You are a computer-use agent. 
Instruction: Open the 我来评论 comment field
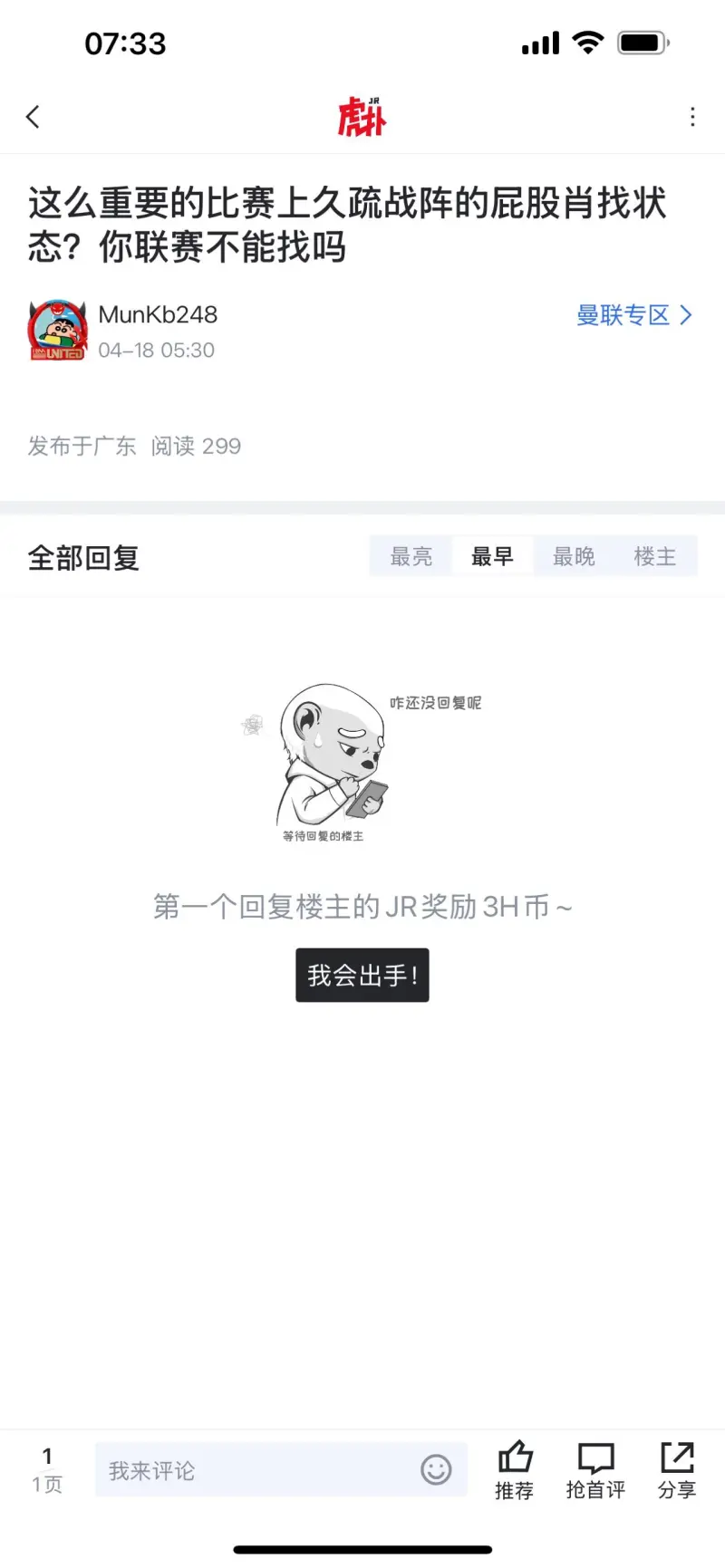tap(254, 1470)
